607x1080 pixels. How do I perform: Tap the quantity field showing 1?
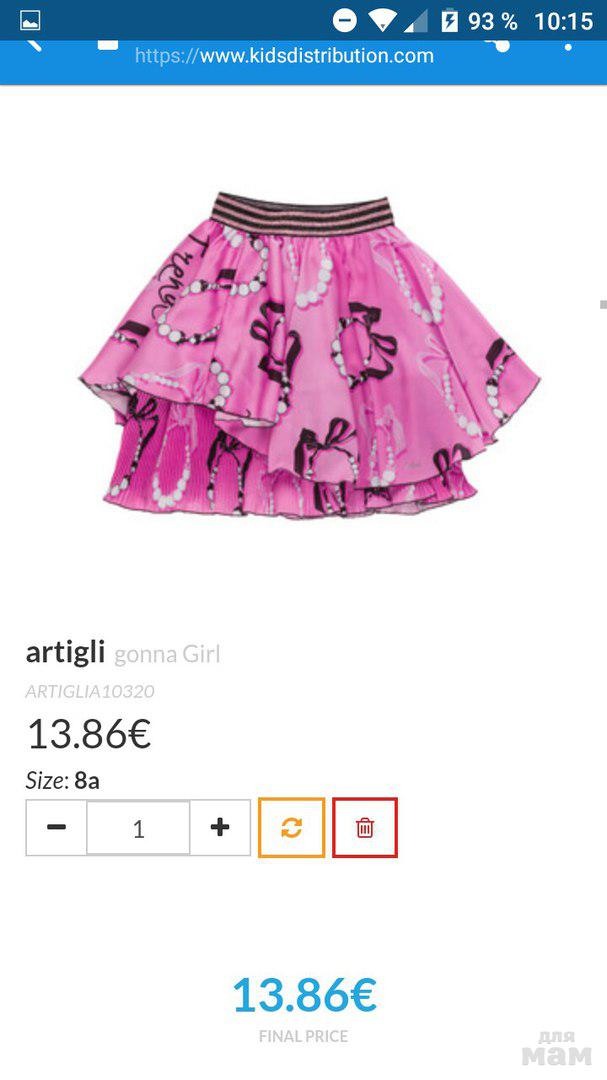[138, 828]
